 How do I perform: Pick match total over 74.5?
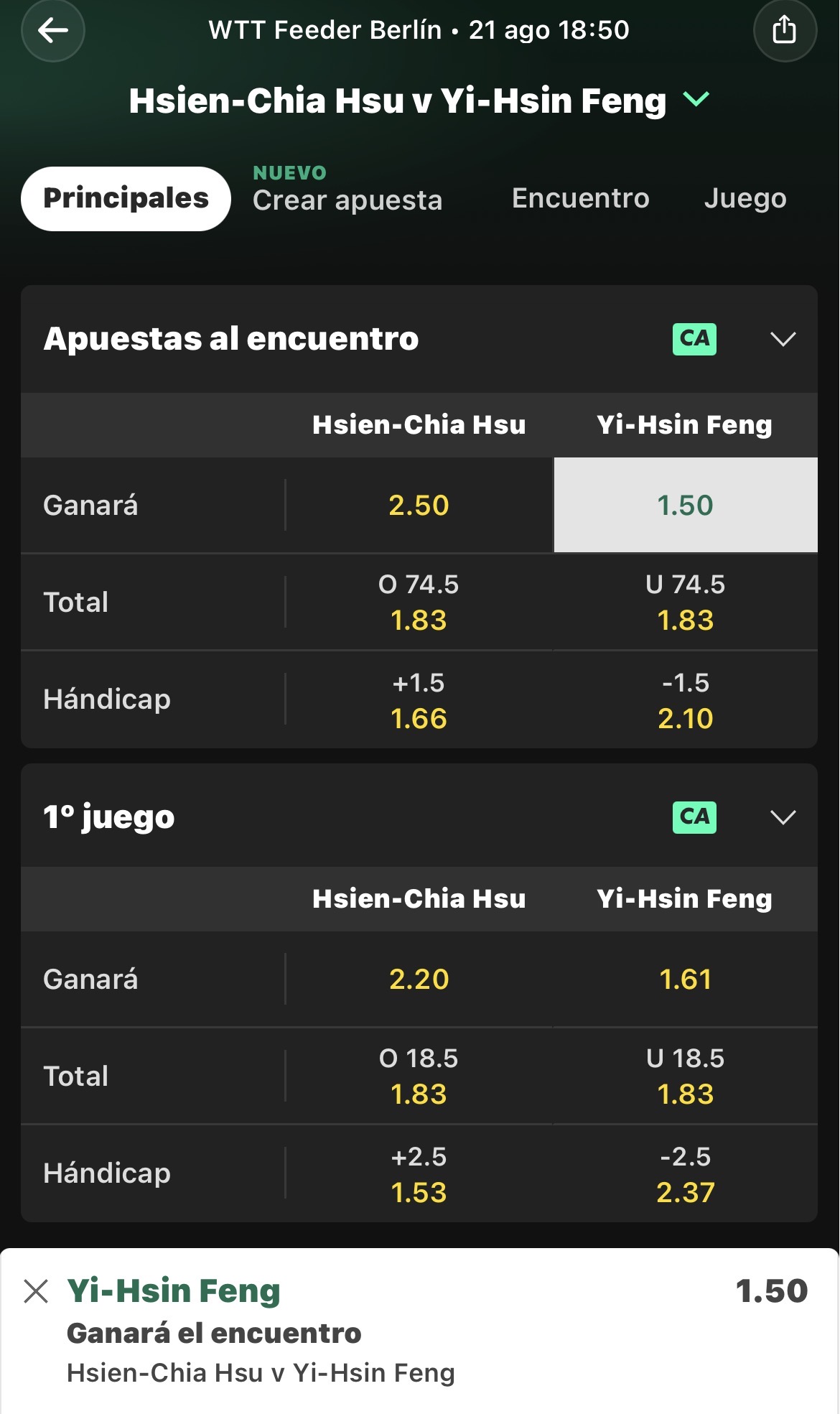pyautogui.click(x=419, y=602)
